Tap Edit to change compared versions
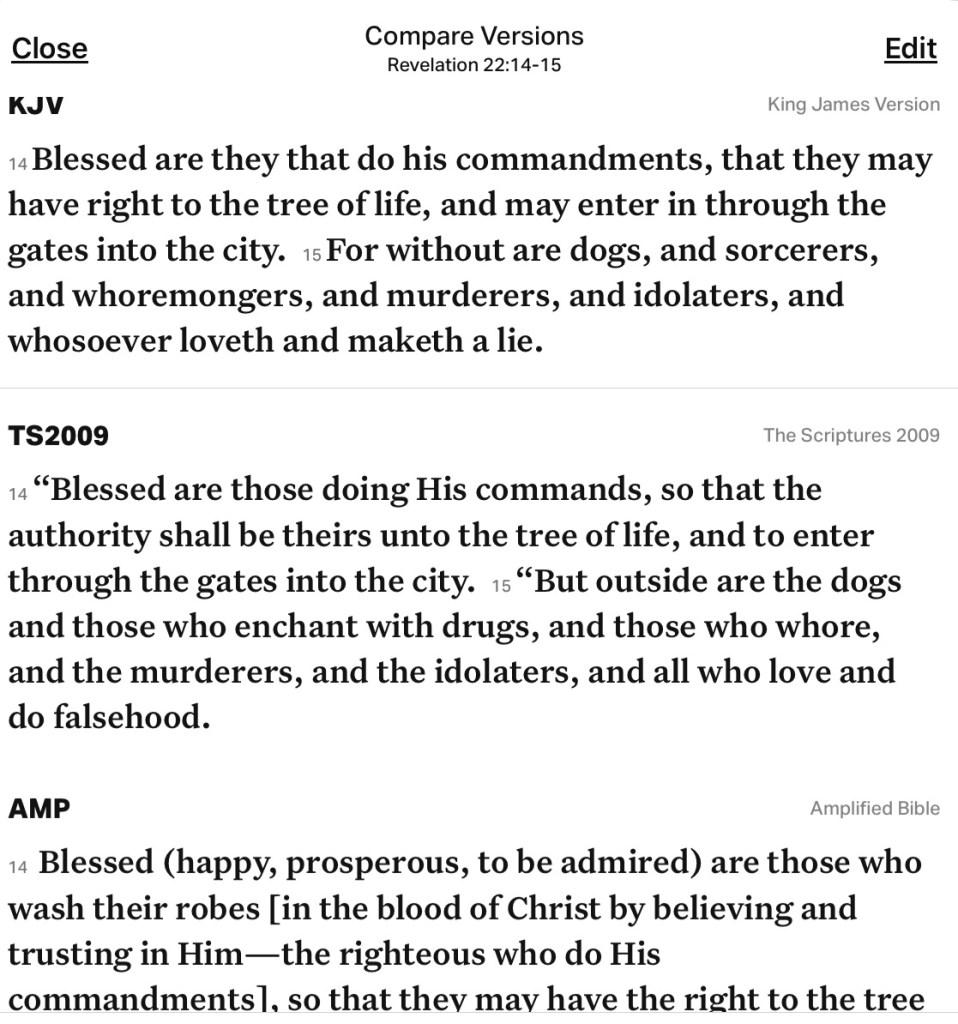Screen dimensions: 958x1024 [x=910, y=49]
